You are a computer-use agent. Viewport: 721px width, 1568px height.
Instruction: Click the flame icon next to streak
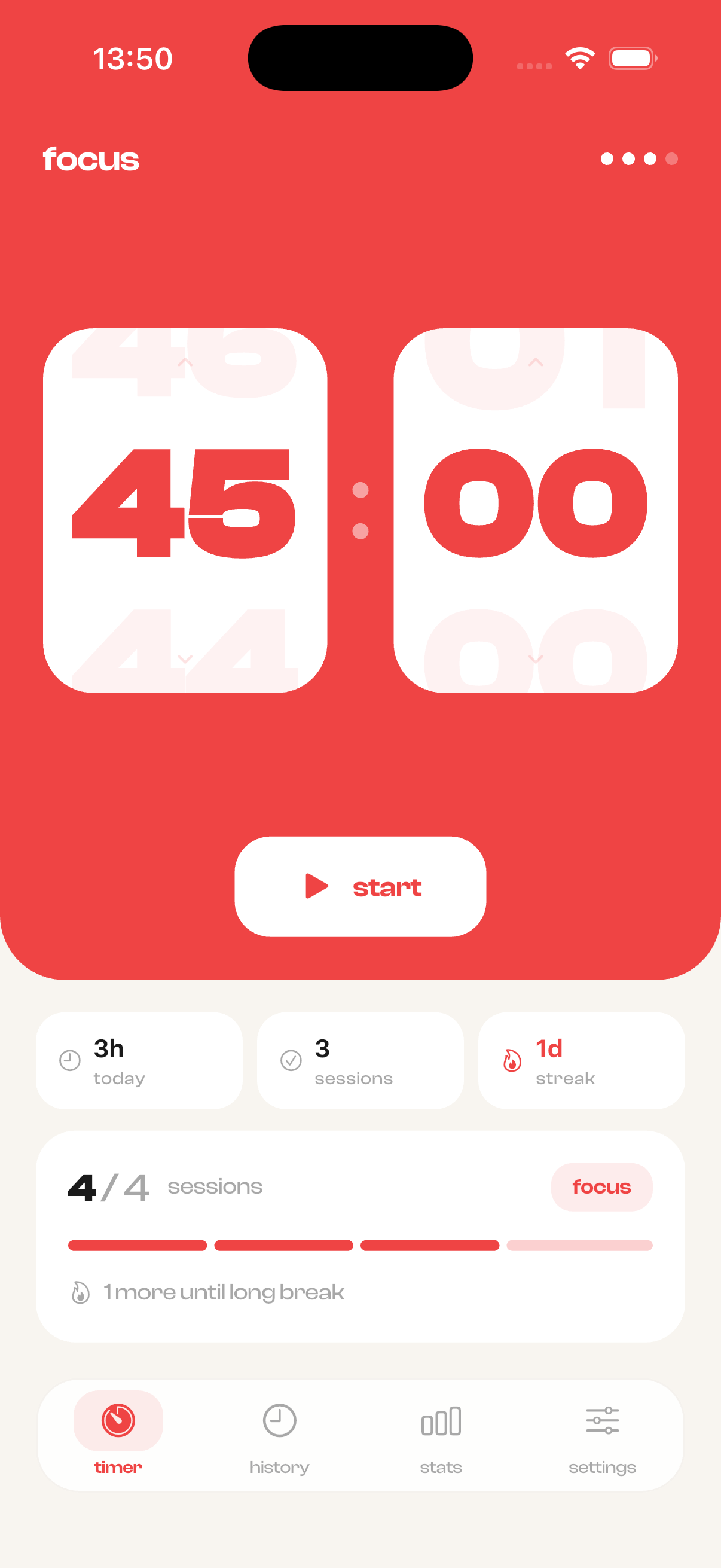[x=512, y=1059]
